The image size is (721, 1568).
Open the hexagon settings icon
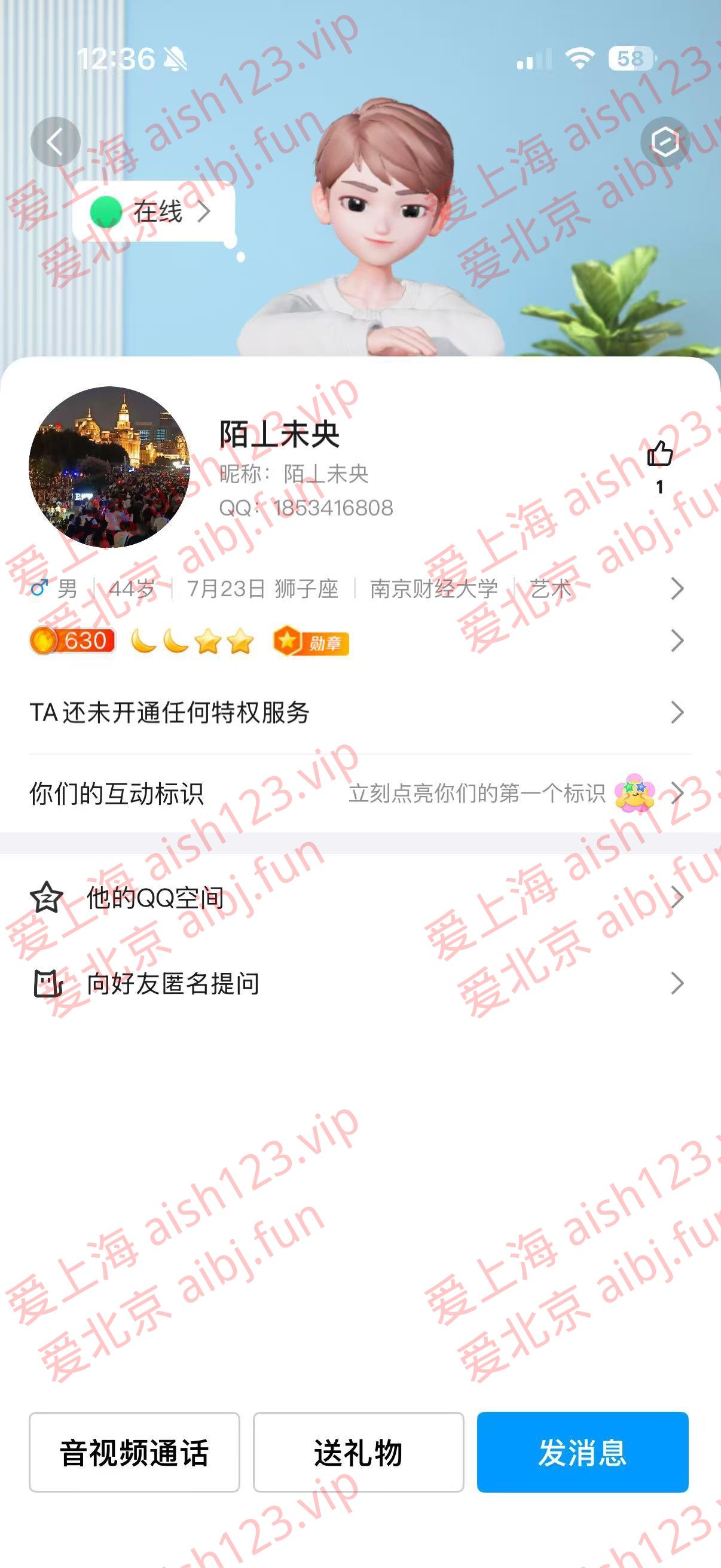point(665,142)
